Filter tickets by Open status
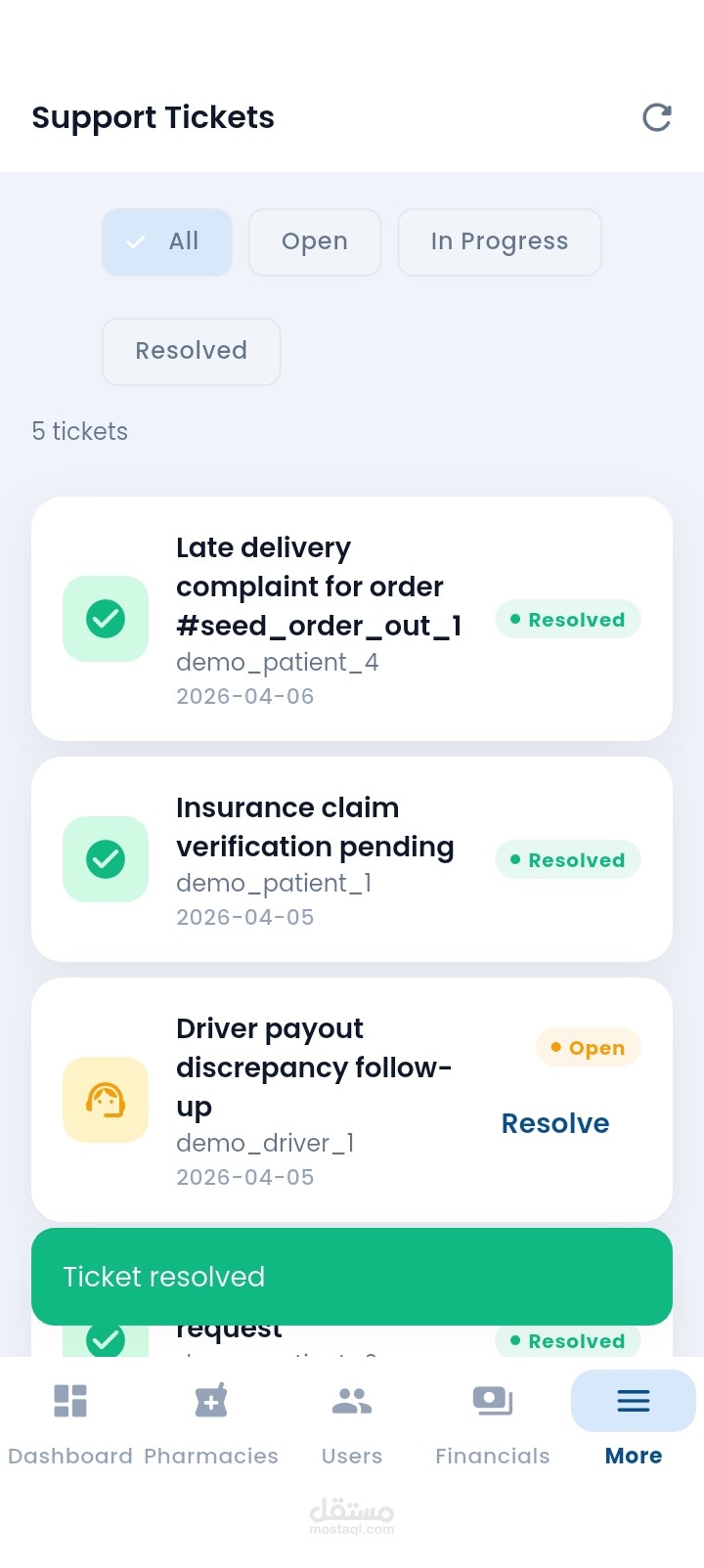 tap(315, 241)
